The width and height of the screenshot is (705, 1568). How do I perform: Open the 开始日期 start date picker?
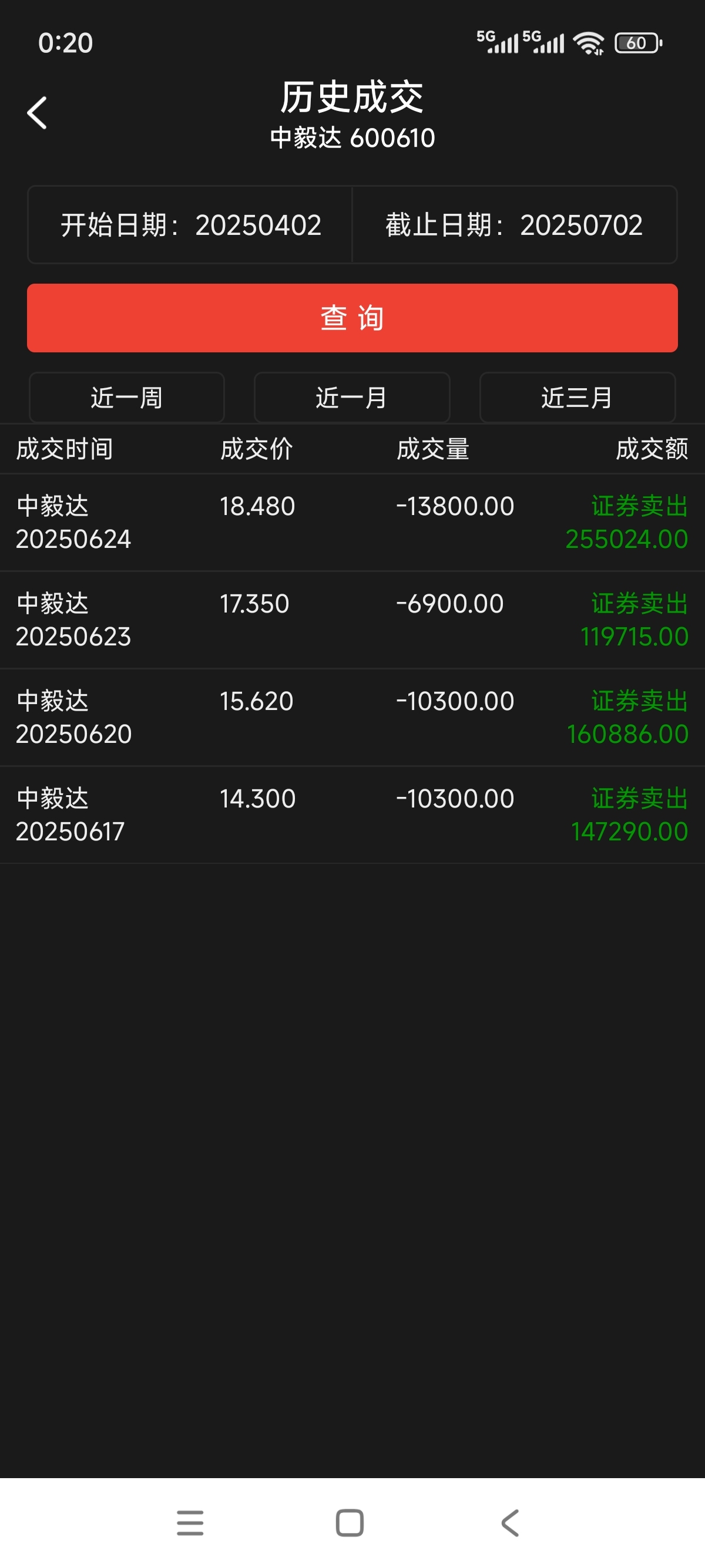190,224
